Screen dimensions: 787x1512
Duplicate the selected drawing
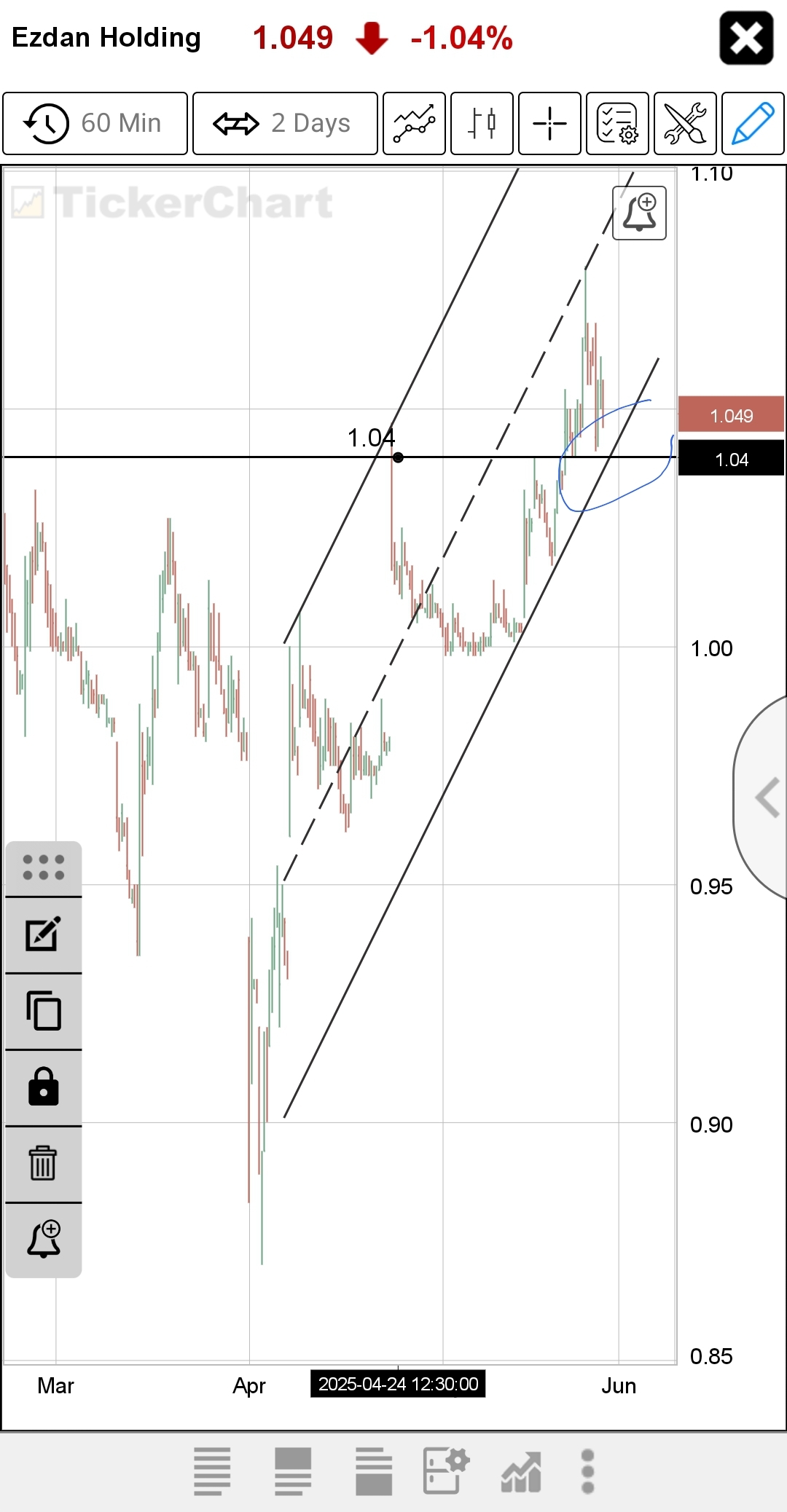(43, 1011)
